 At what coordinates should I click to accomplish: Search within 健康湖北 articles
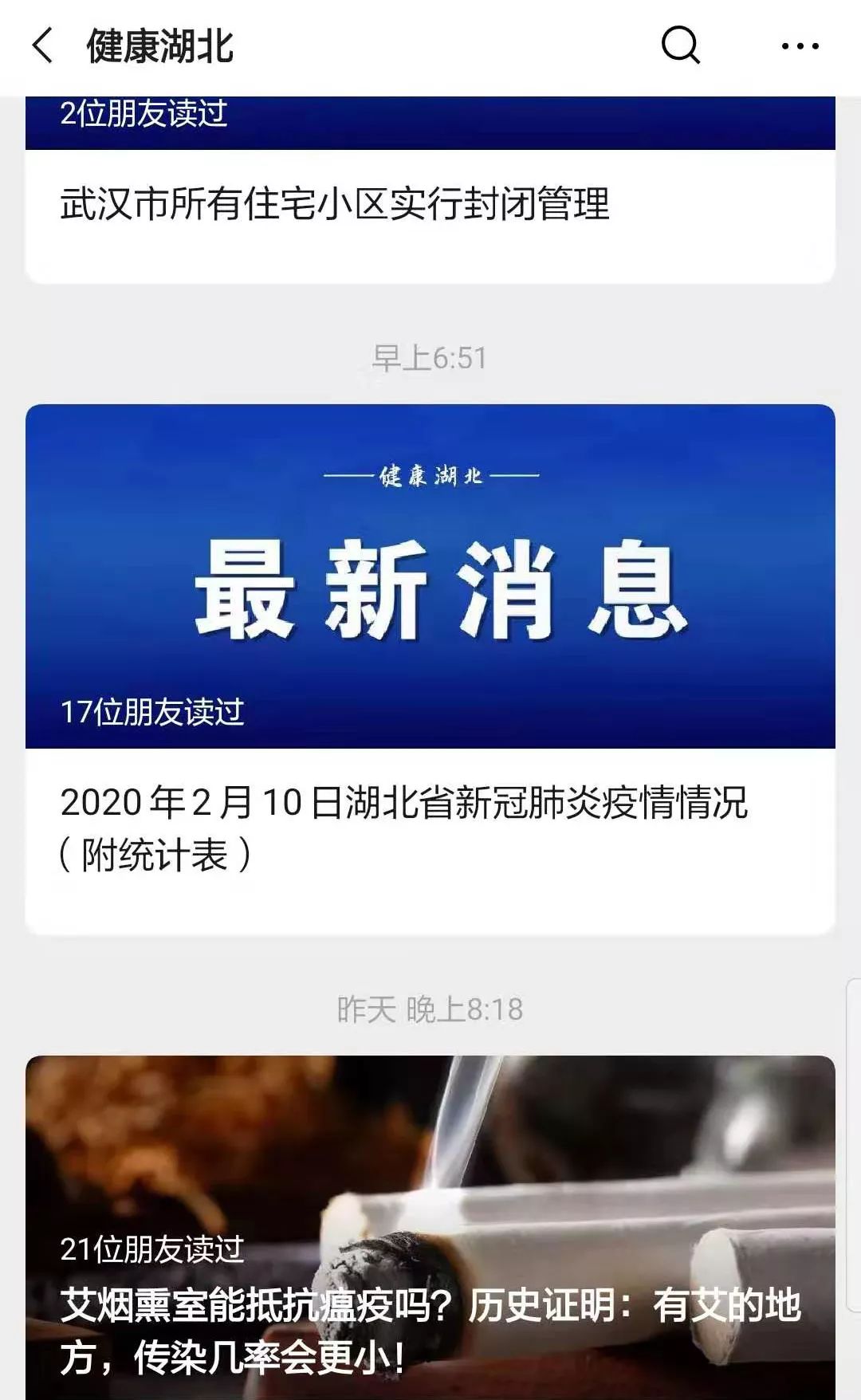tap(681, 45)
